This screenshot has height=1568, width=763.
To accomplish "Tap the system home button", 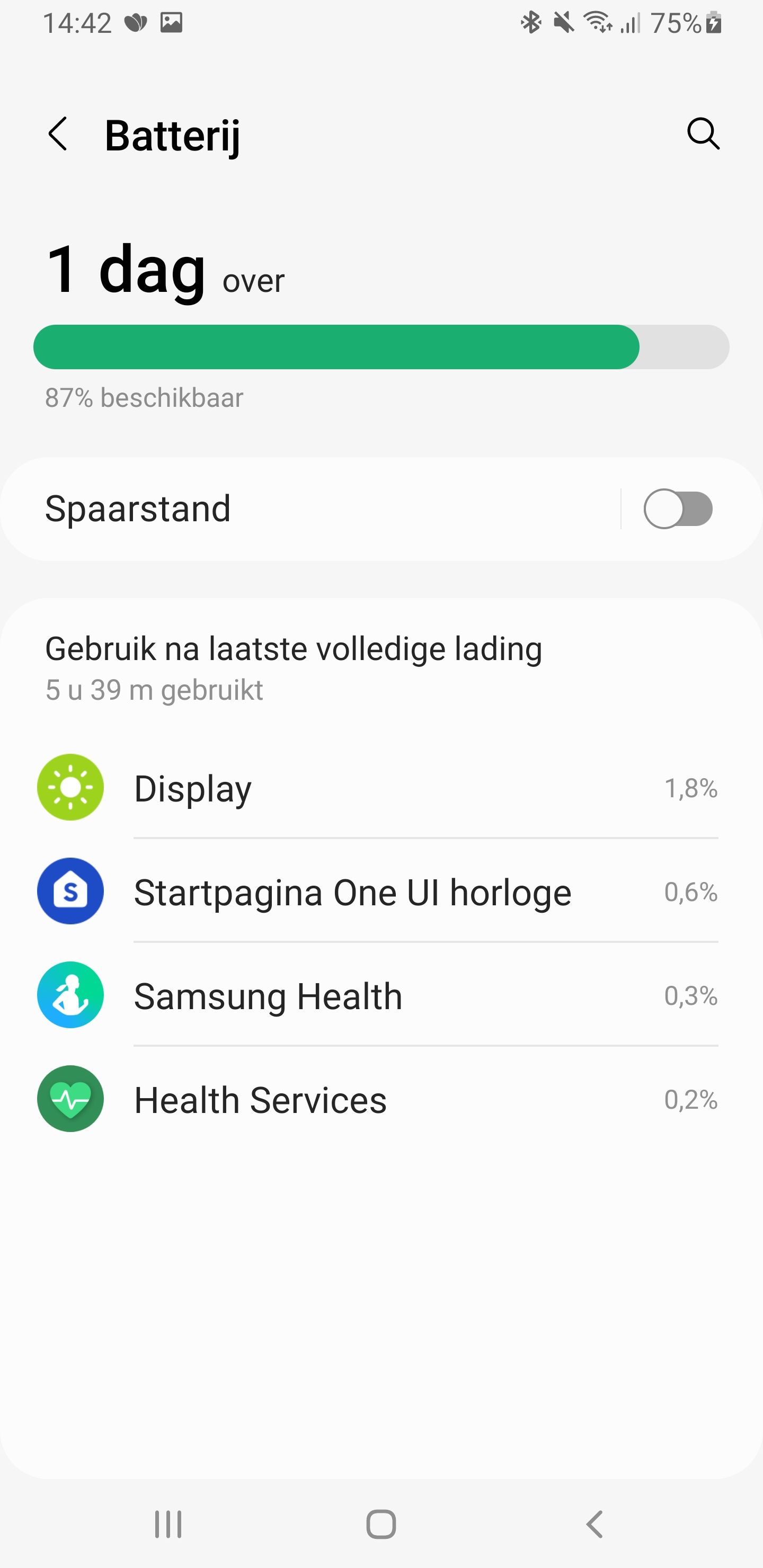I will coord(381,1524).
